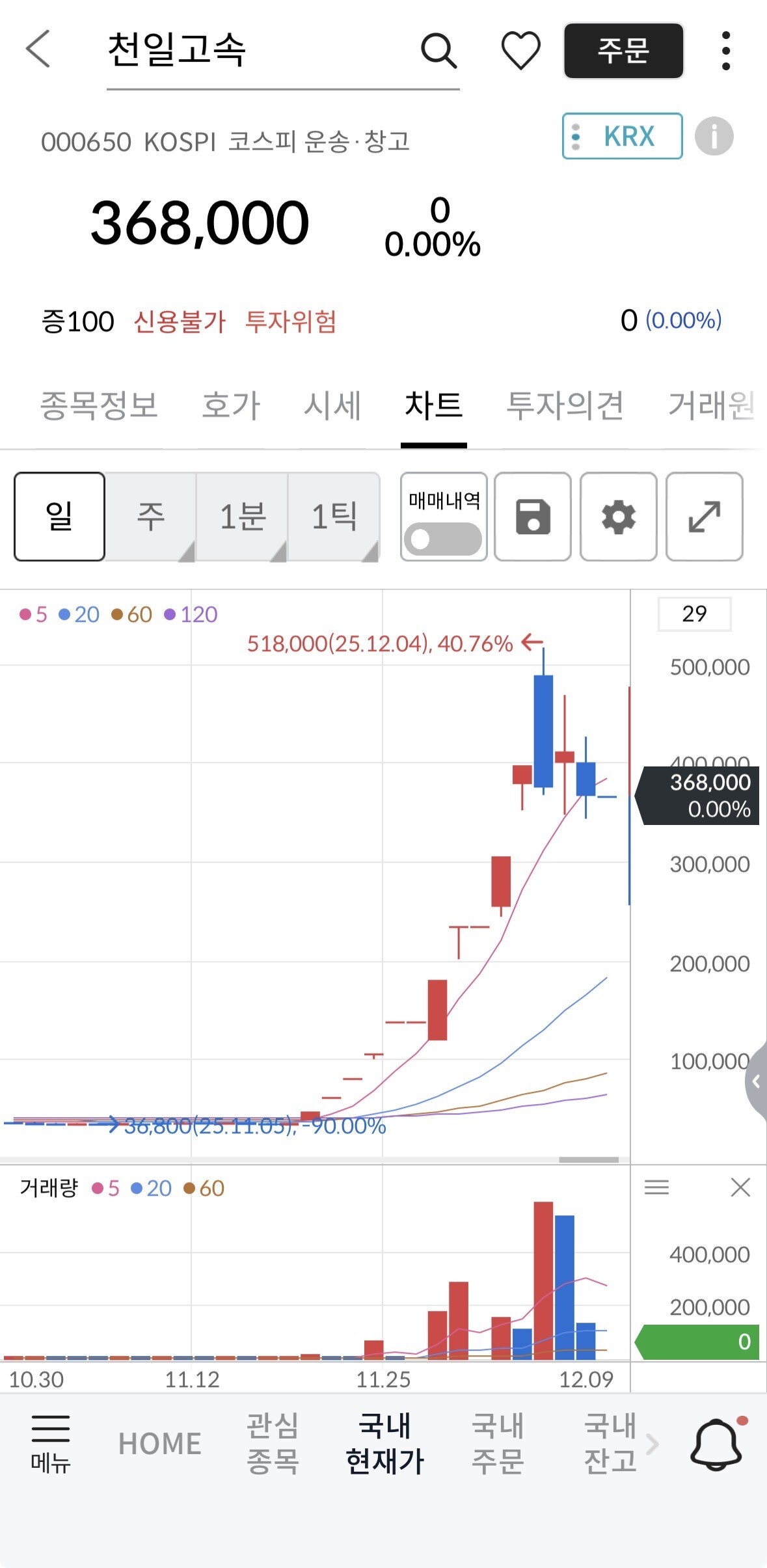Toggle the 매매내역 switch on

[x=443, y=539]
